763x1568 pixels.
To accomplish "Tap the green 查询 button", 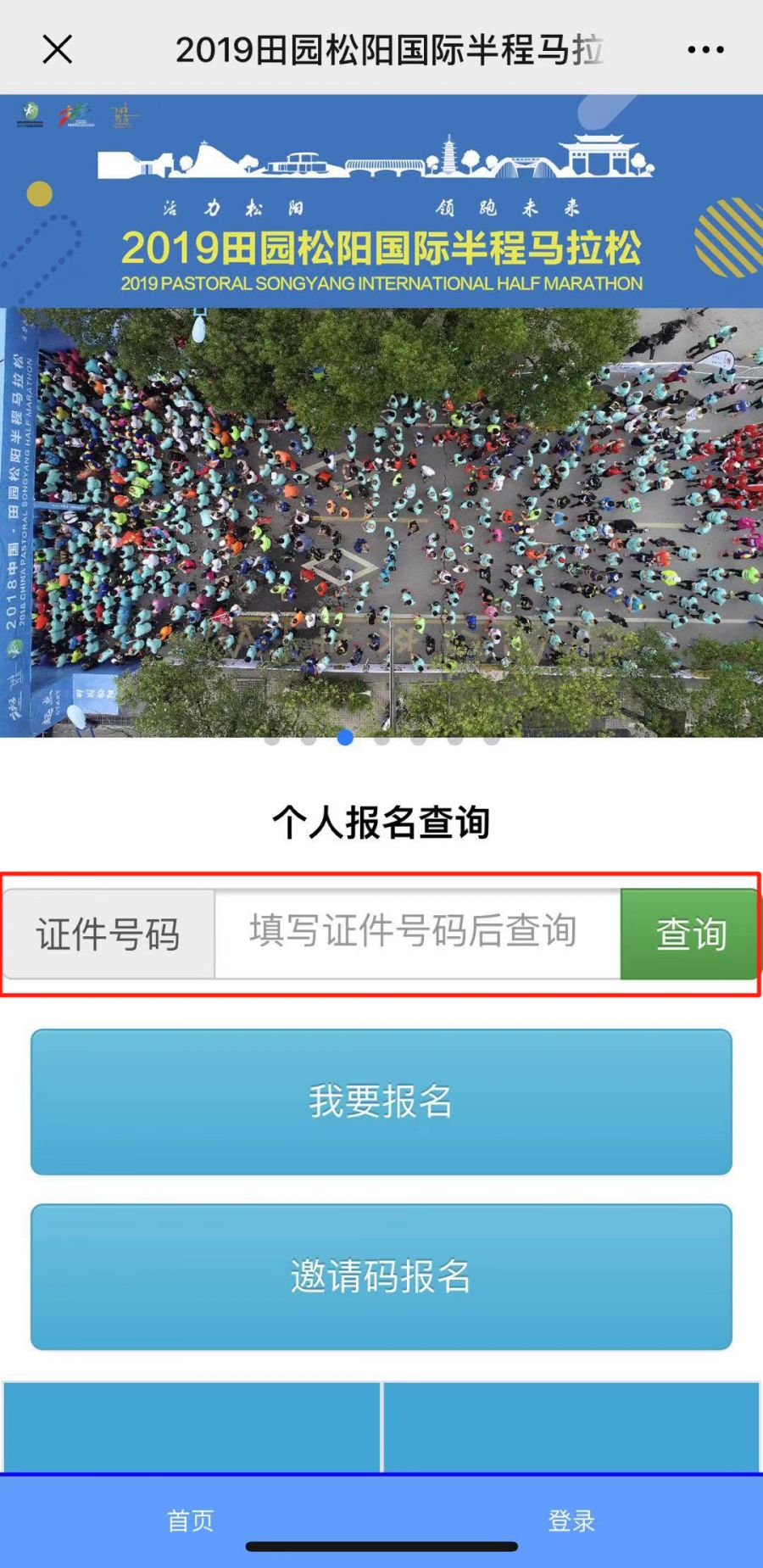I will click(x=689, y=934).
